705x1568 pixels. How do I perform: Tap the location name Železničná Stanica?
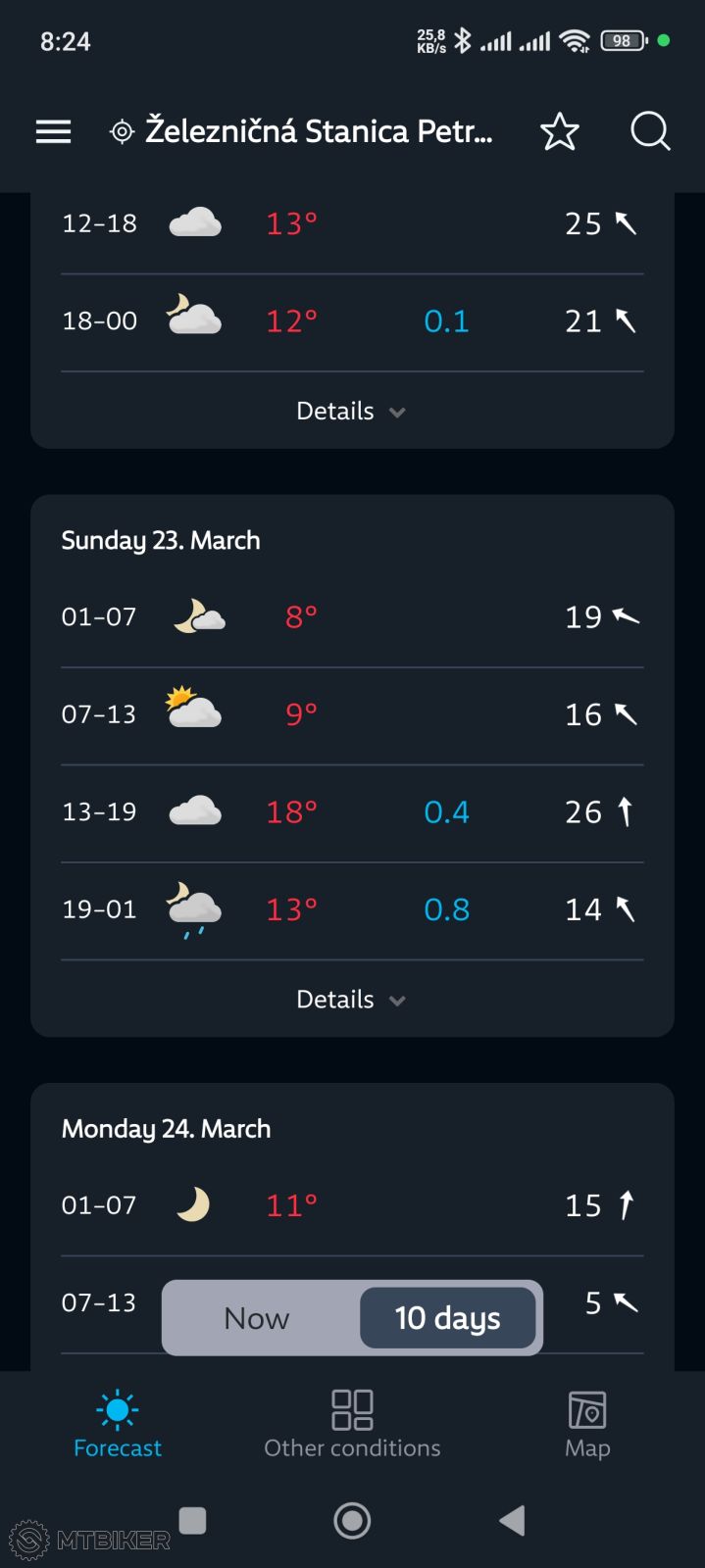[318, 131]
